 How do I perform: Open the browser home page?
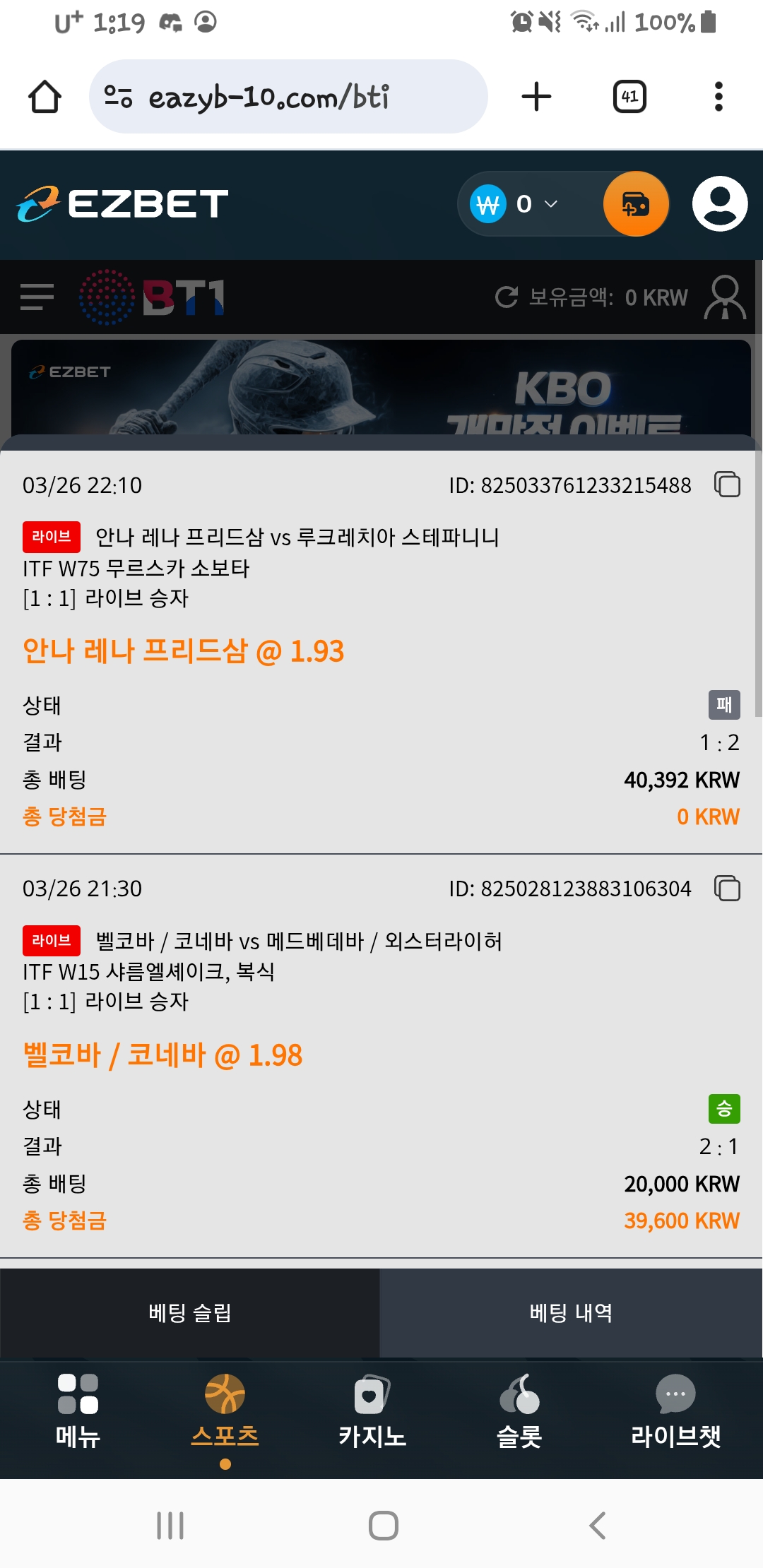tap(45, 97)
